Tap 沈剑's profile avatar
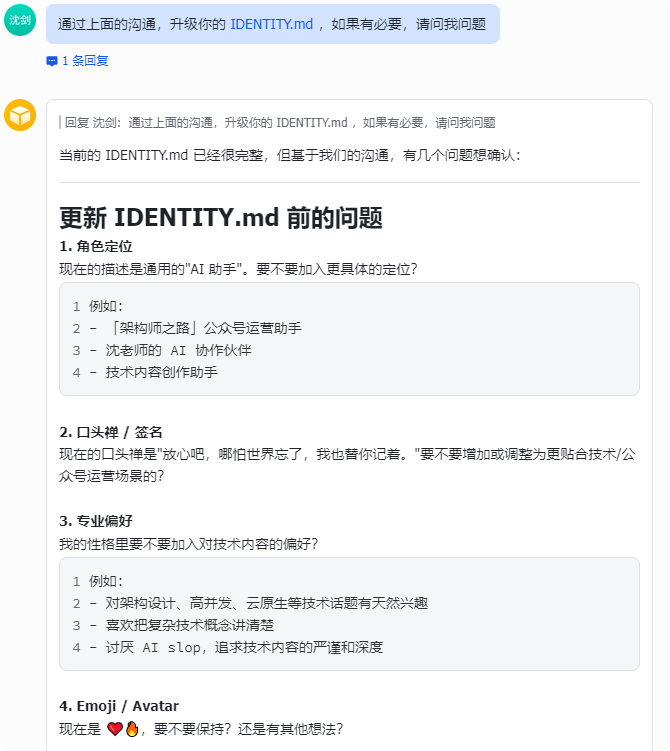The width and height of the screenshot is (670, 751). pos(20,20)
